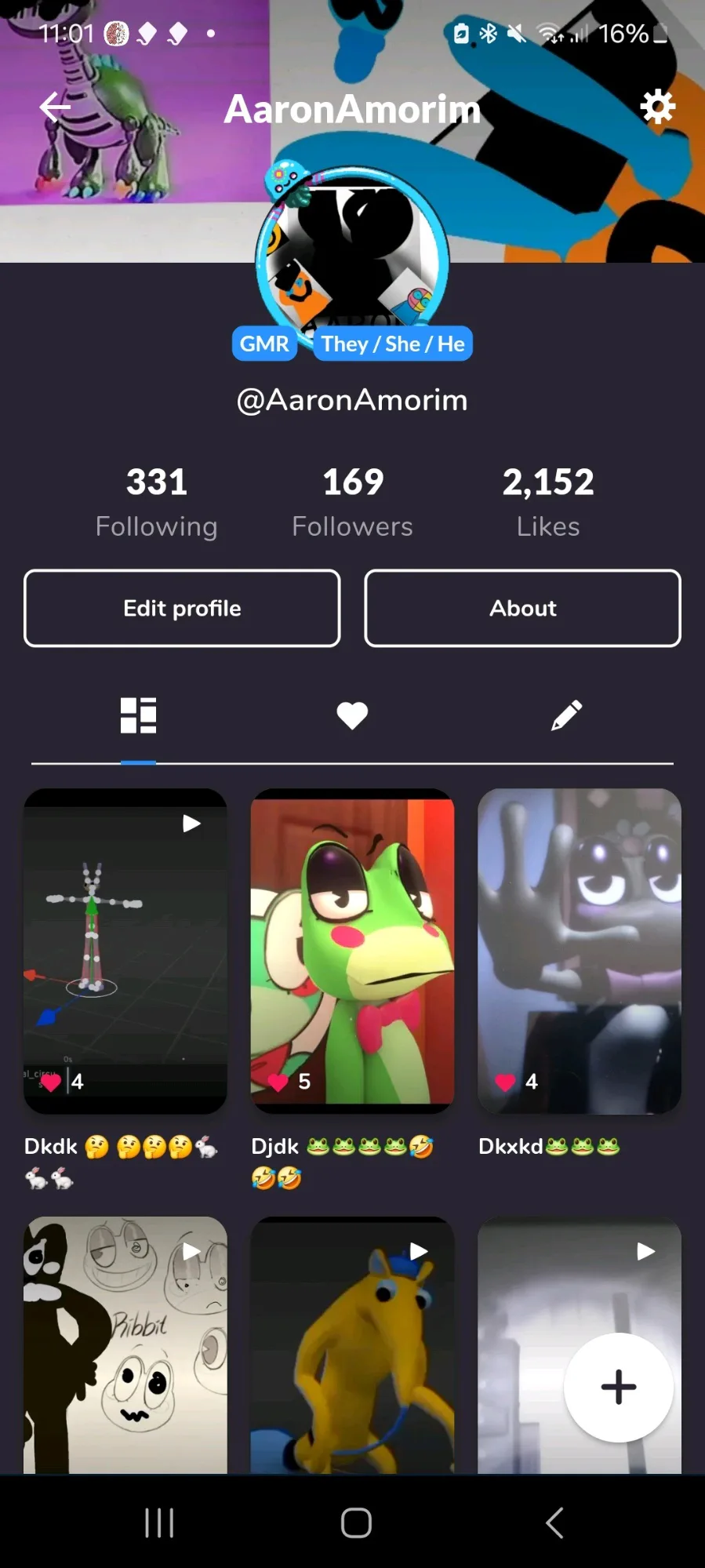Open the Djdk green frog post
The image size is (705, 1568).
(x=352, y=951)
